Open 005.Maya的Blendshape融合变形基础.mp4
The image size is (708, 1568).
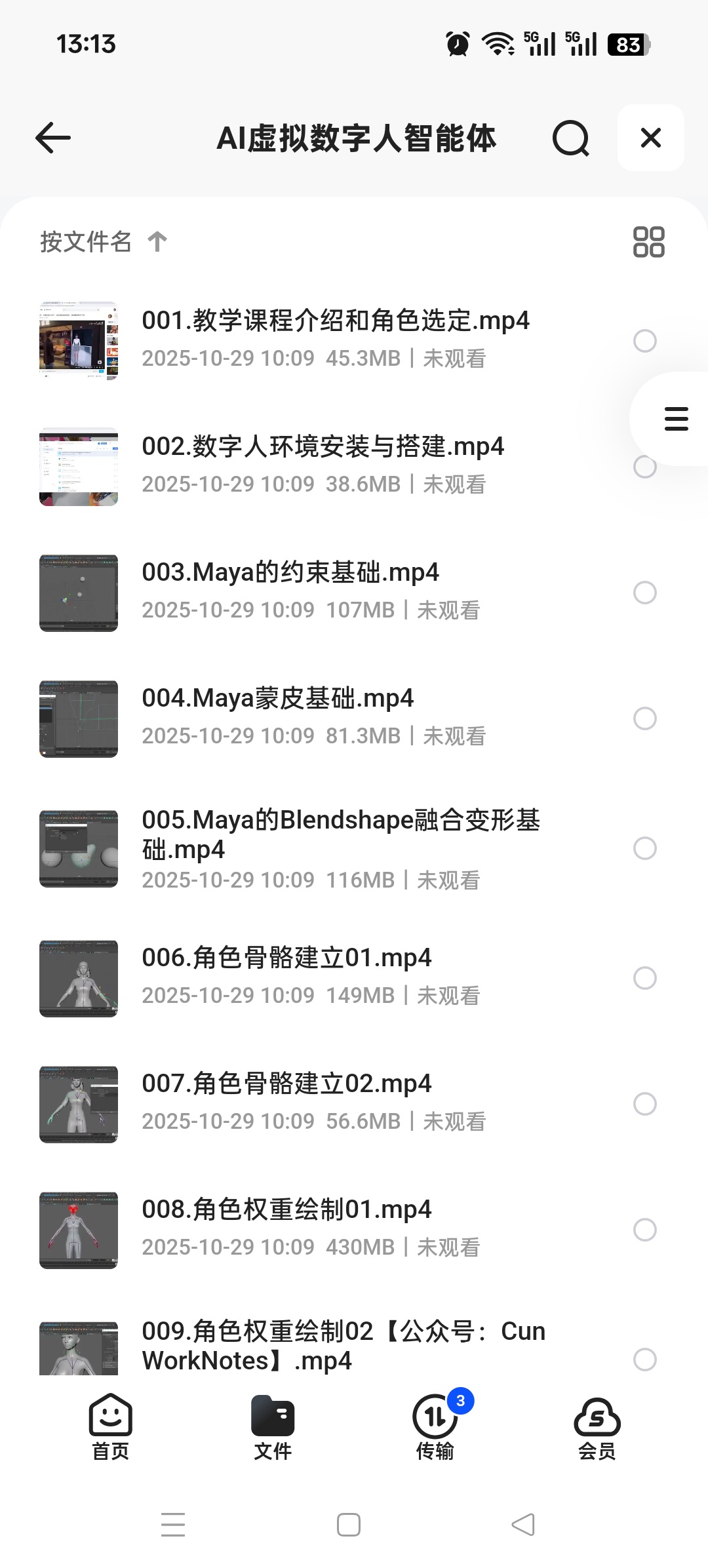pyautogui.click(x=340, y=834)
